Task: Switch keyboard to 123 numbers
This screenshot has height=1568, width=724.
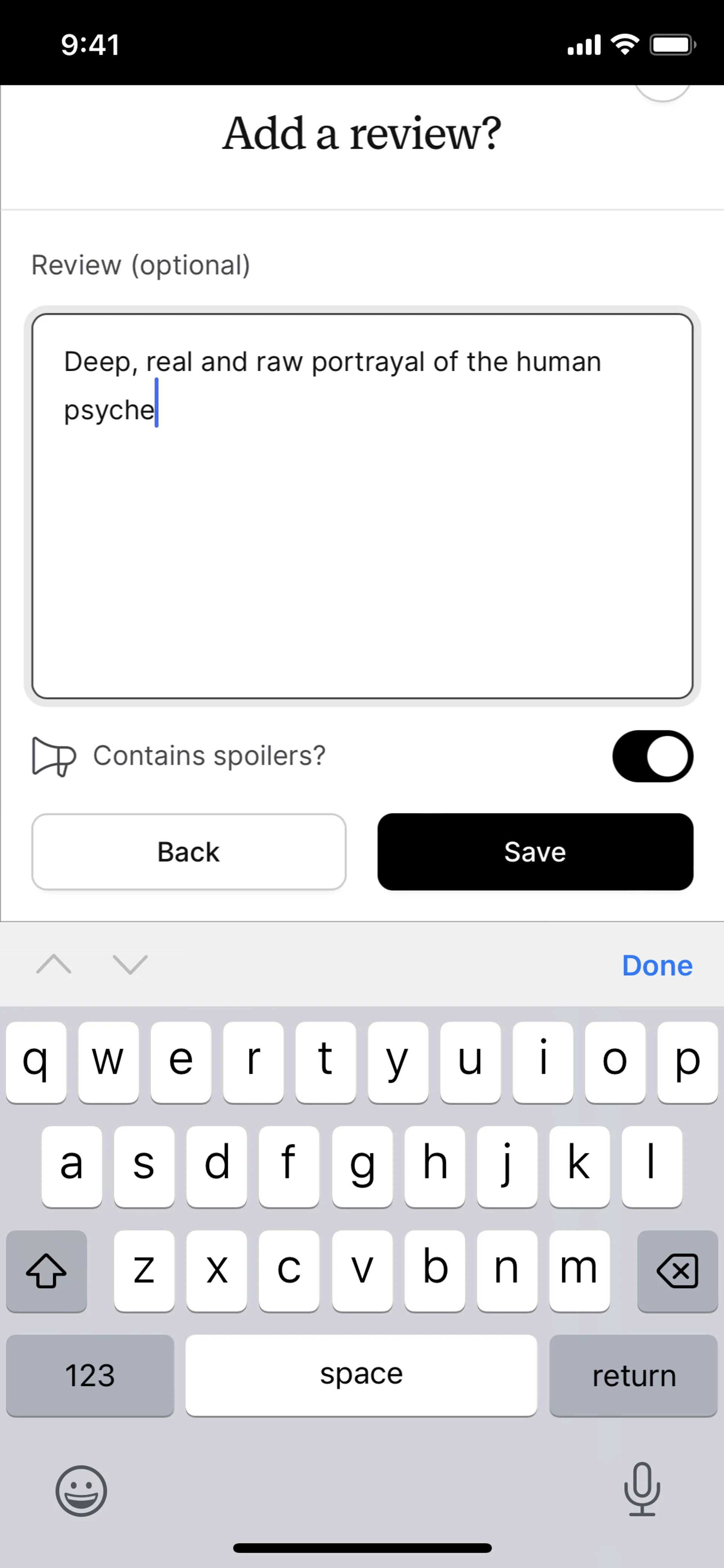Action: click(x=90, y=1376)
